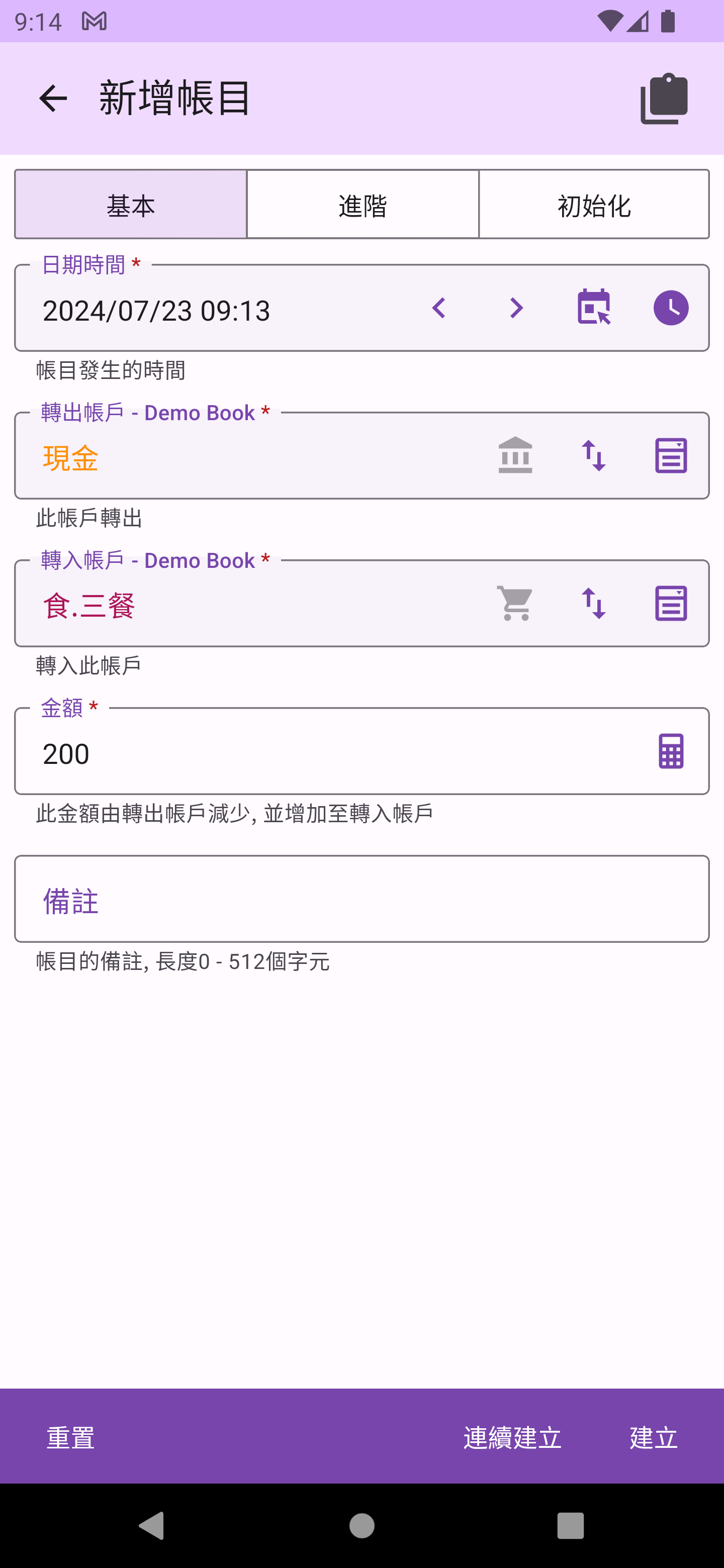Select the 基本 tab
724x1568 pixels.
pyautogui.click(x=130, y=205)
